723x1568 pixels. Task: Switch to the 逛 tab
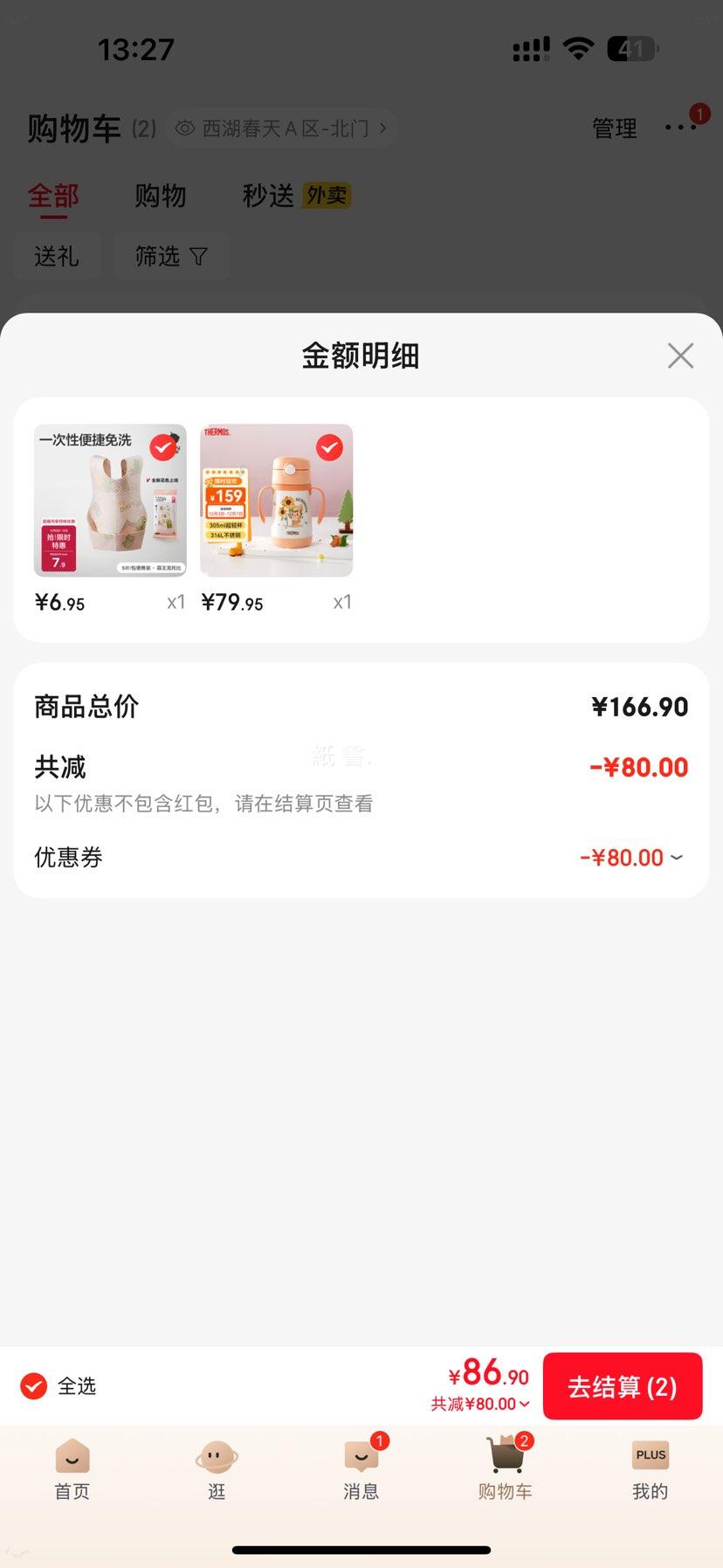217,1469
